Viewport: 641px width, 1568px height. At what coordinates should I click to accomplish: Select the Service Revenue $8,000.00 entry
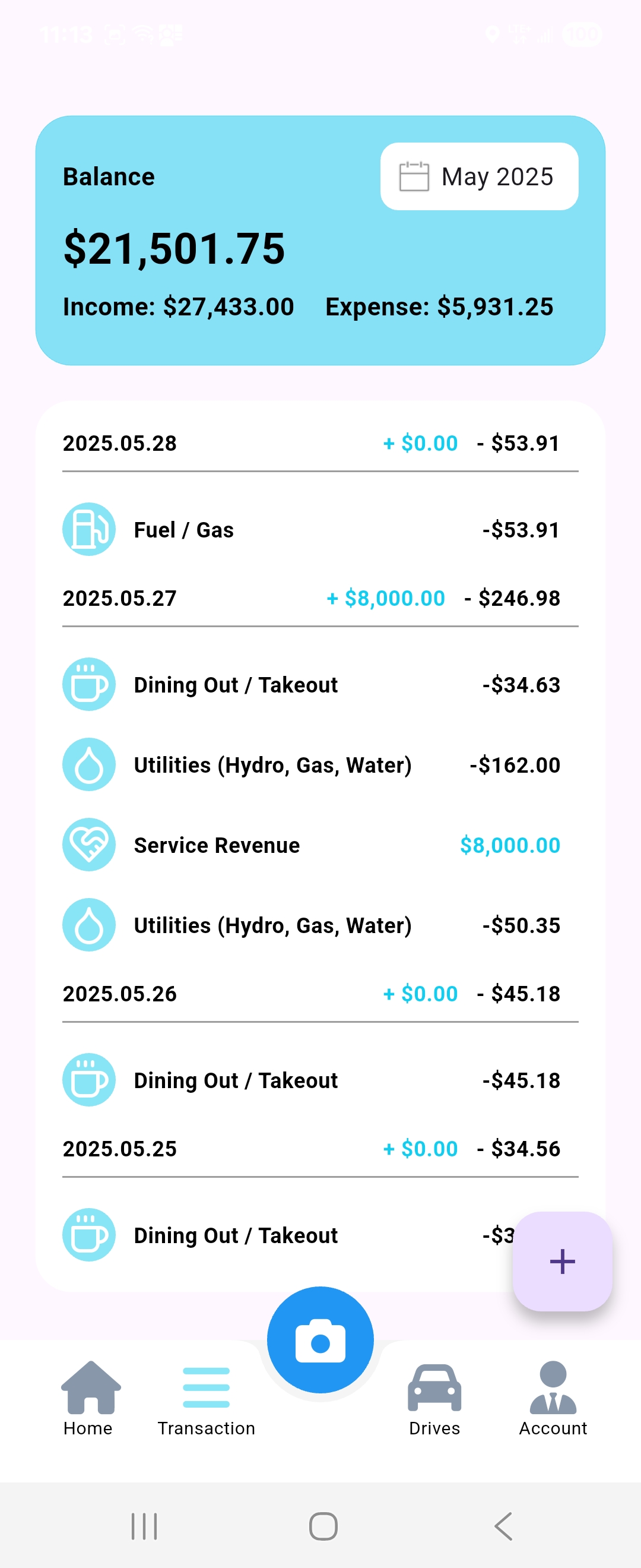pos(320,844)
